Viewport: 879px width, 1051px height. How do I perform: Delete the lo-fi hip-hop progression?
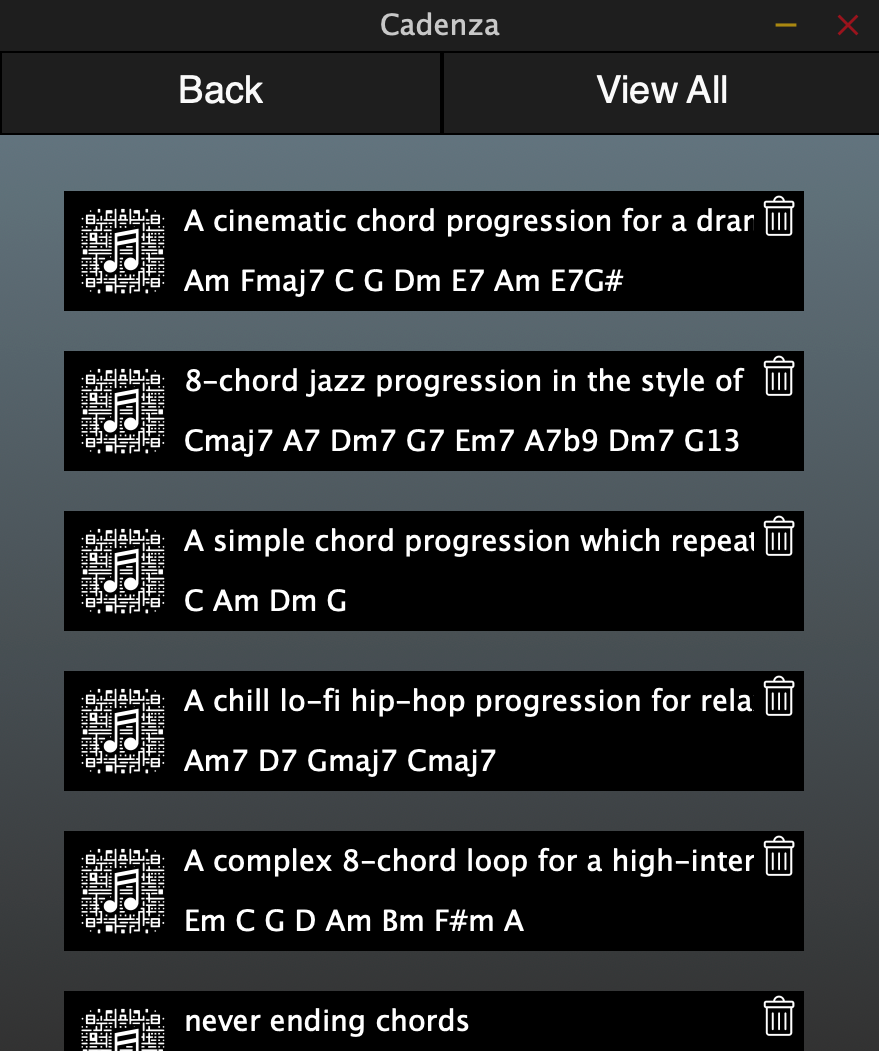click(x=778, y=697)
